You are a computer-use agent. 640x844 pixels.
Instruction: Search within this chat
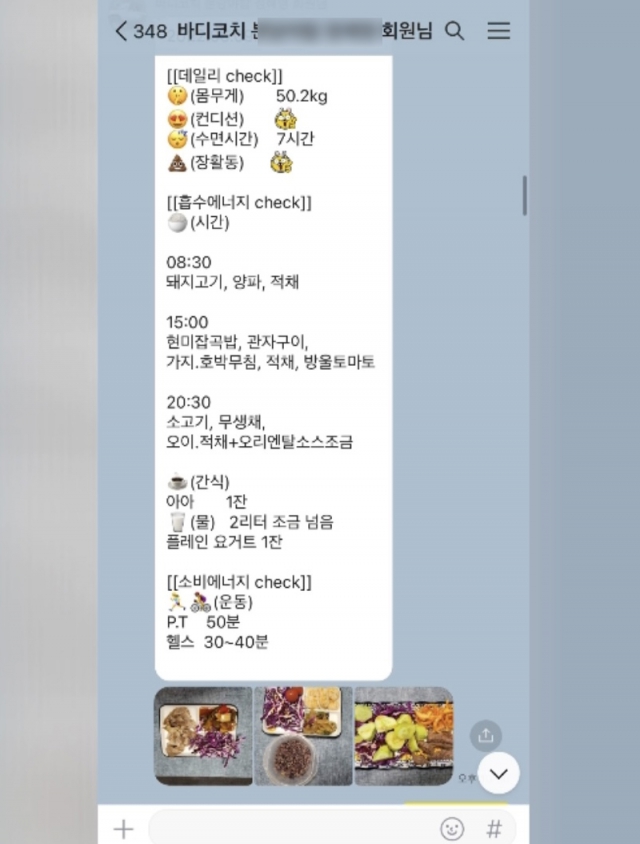tap(454, 31)
